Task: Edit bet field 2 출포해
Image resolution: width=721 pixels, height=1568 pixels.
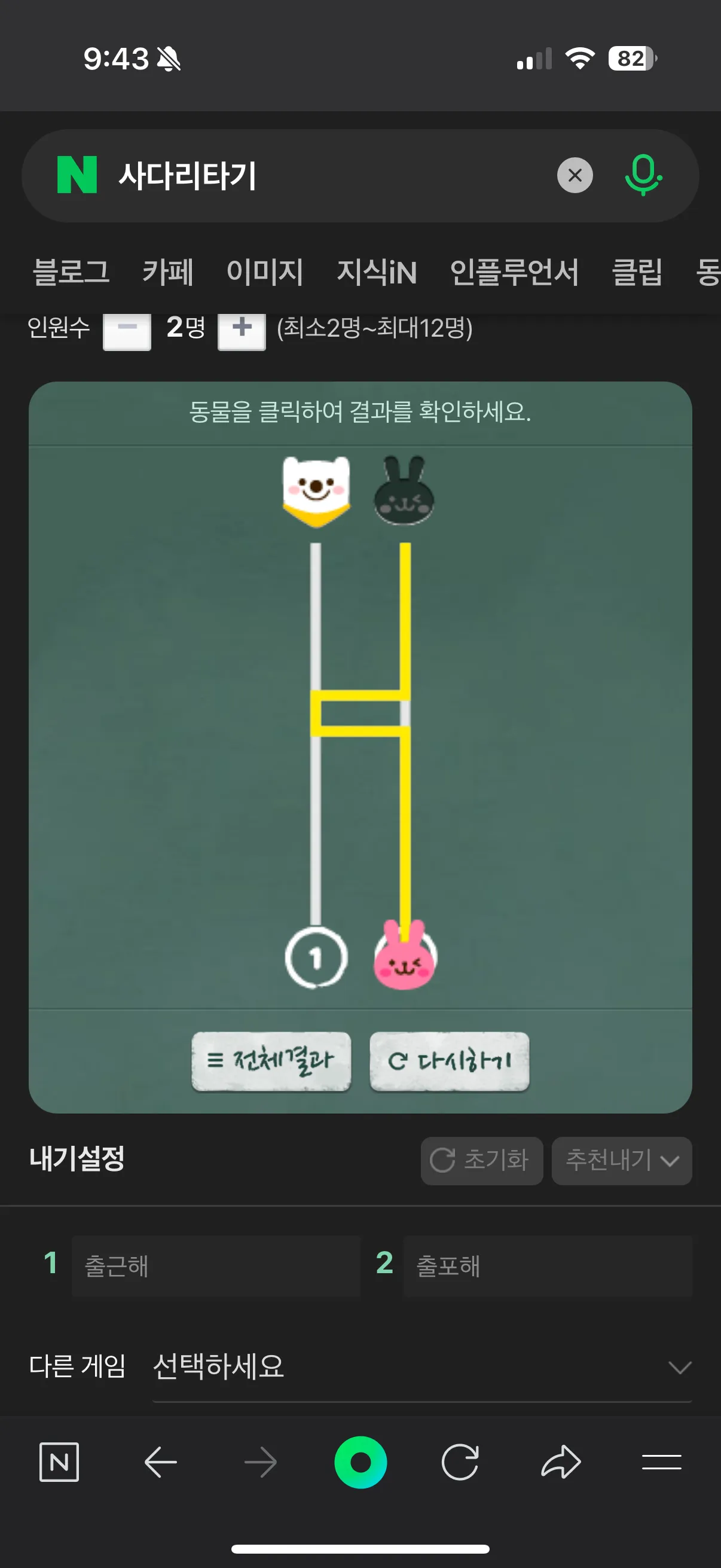Action: [x=548, y=1266]
